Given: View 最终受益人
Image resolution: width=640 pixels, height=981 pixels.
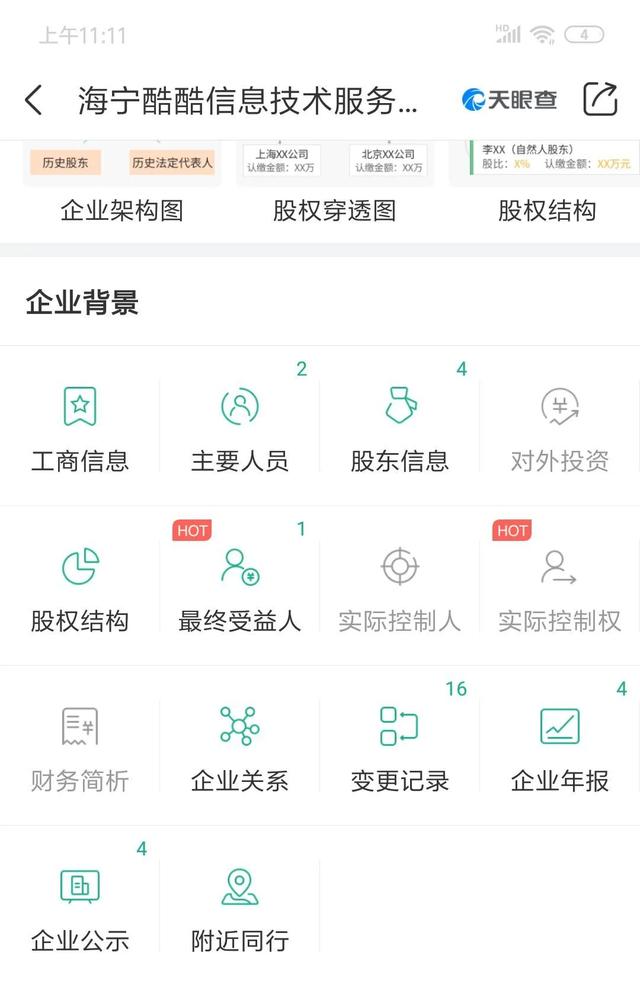Looking at the screenshot, I should point(240,590).
